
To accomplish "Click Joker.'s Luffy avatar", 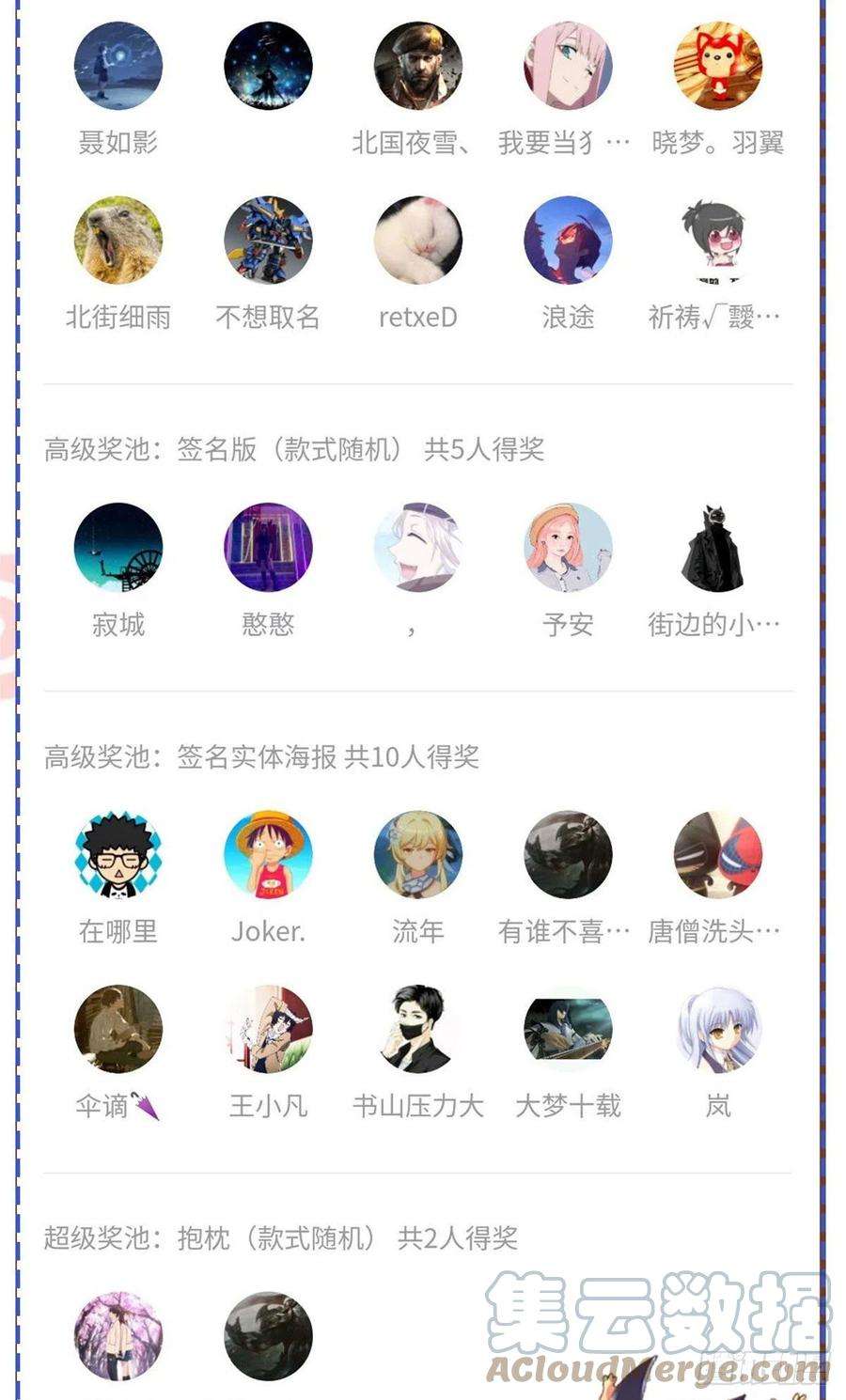I will 268,853.
